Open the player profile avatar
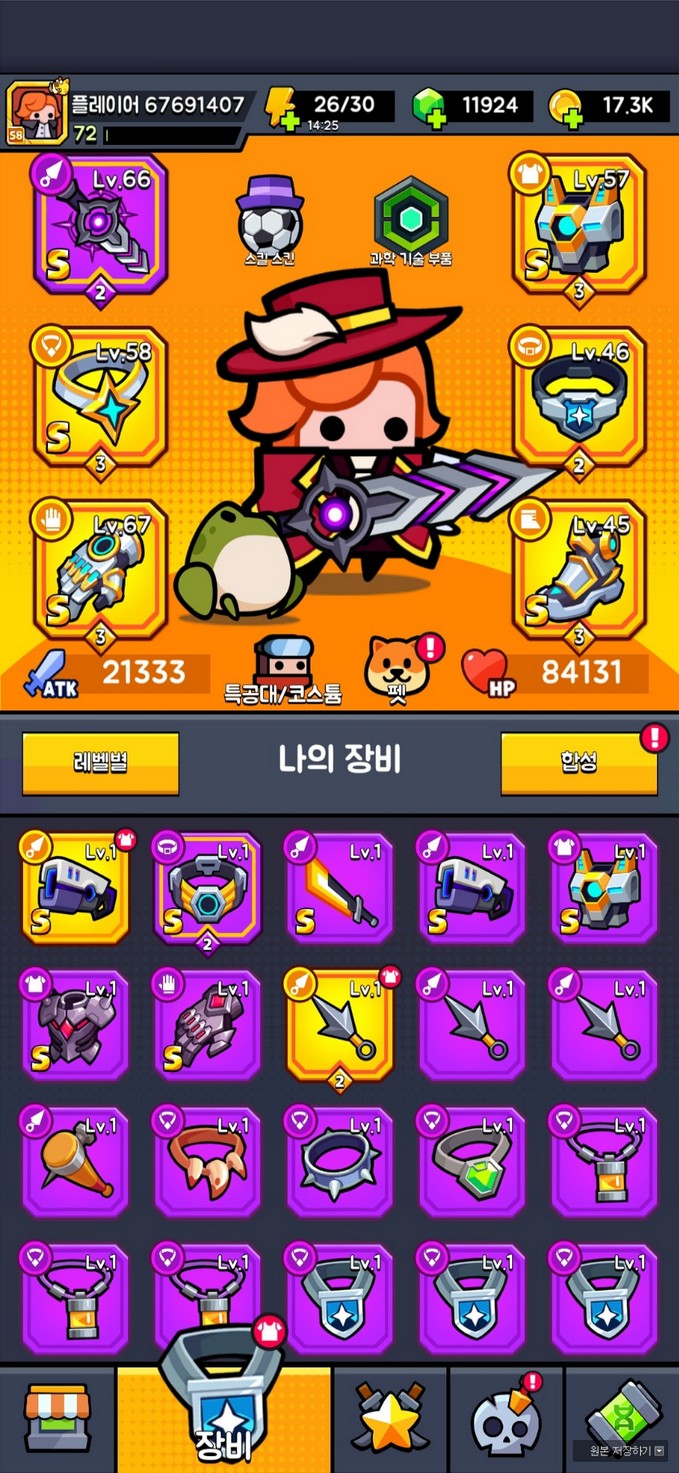Screen dimensions: 679x1473 pyautogui.click(x=32, y=112)
